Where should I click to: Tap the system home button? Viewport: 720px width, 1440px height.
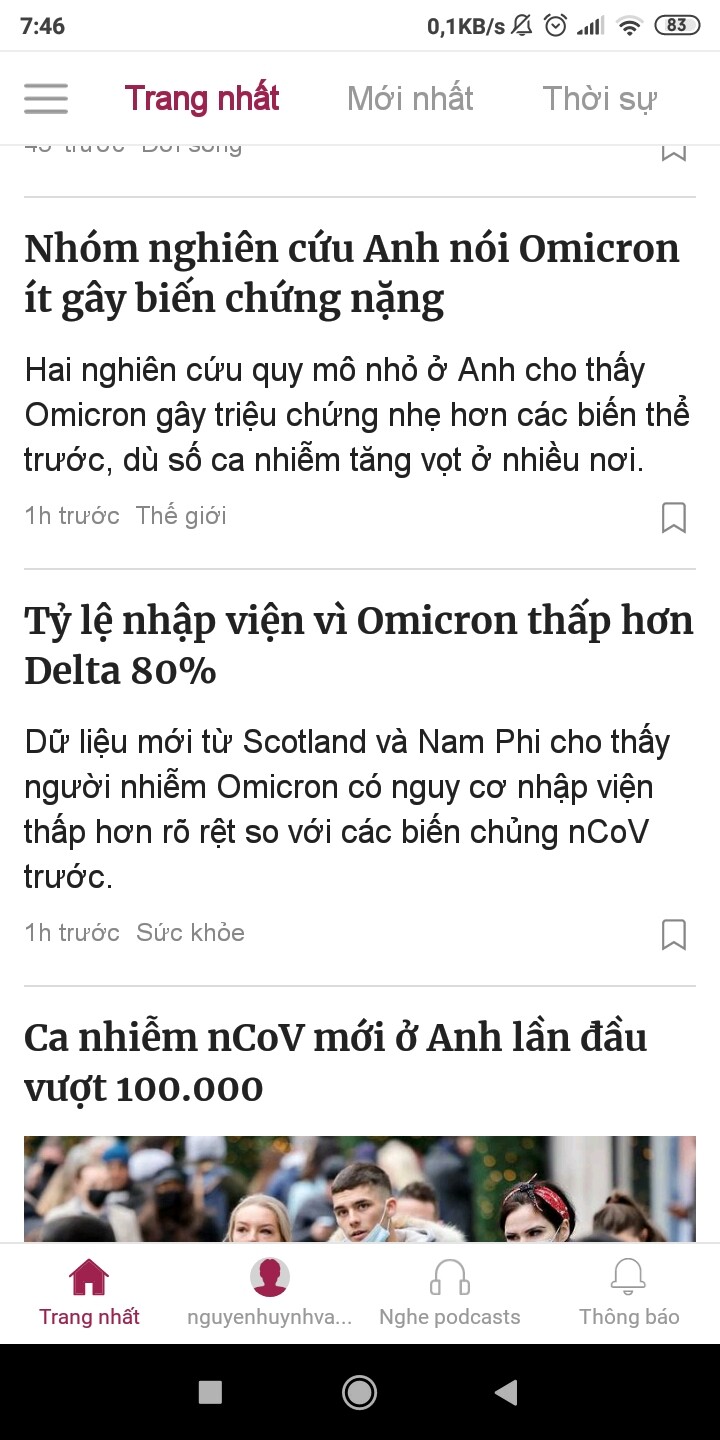click(x=359, y=1392)
